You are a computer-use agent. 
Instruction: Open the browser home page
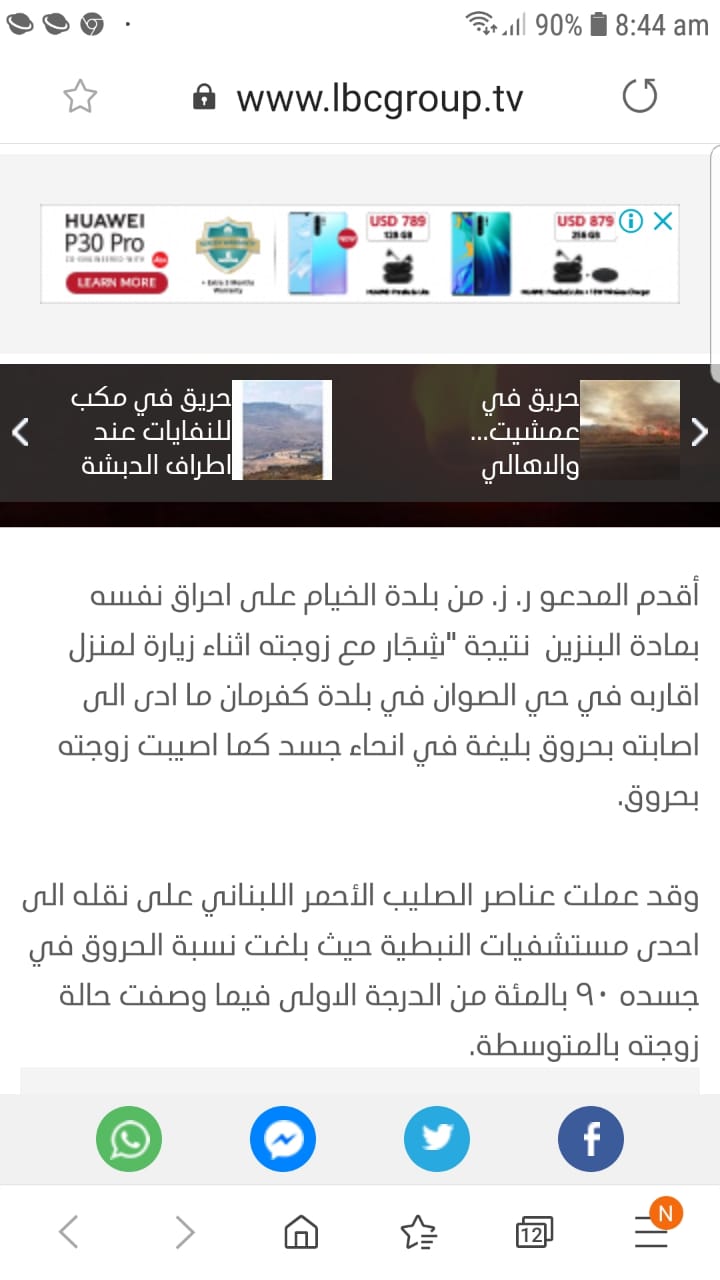(x=301, y=1232)
